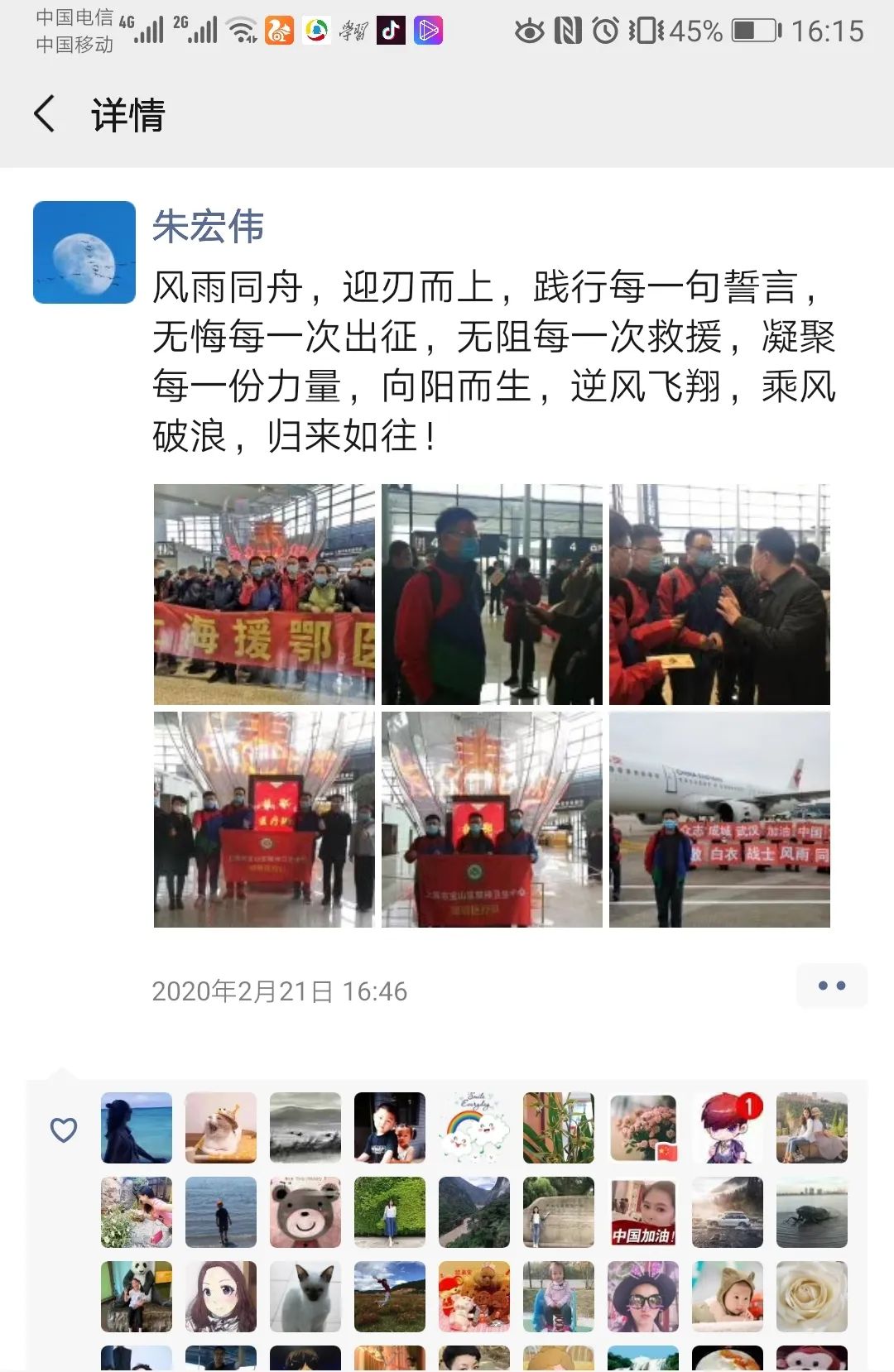Go back from the 详情 page

46,114
